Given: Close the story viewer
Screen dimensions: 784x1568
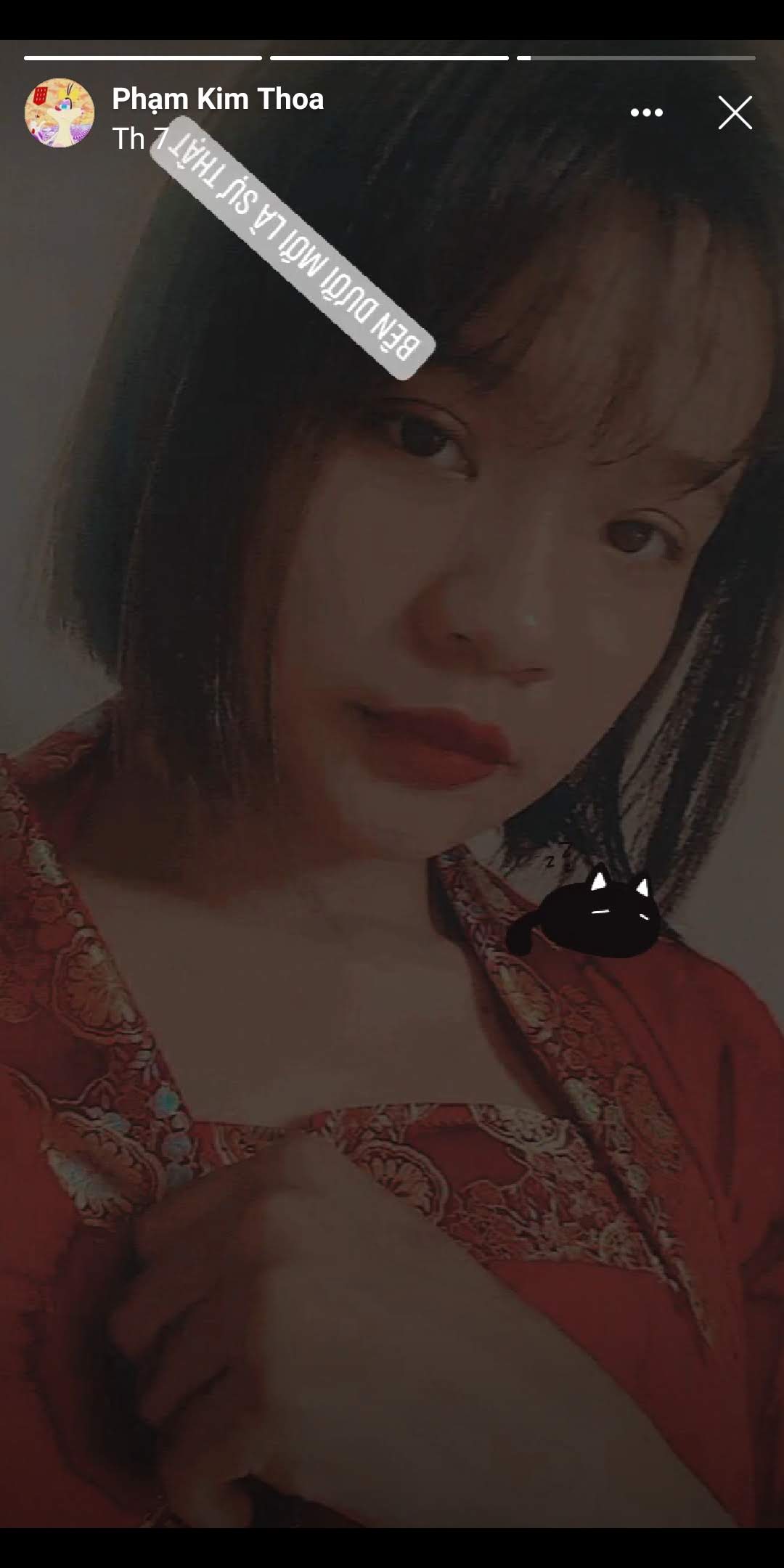Looking at the screenshot, I should pos(735,113).
